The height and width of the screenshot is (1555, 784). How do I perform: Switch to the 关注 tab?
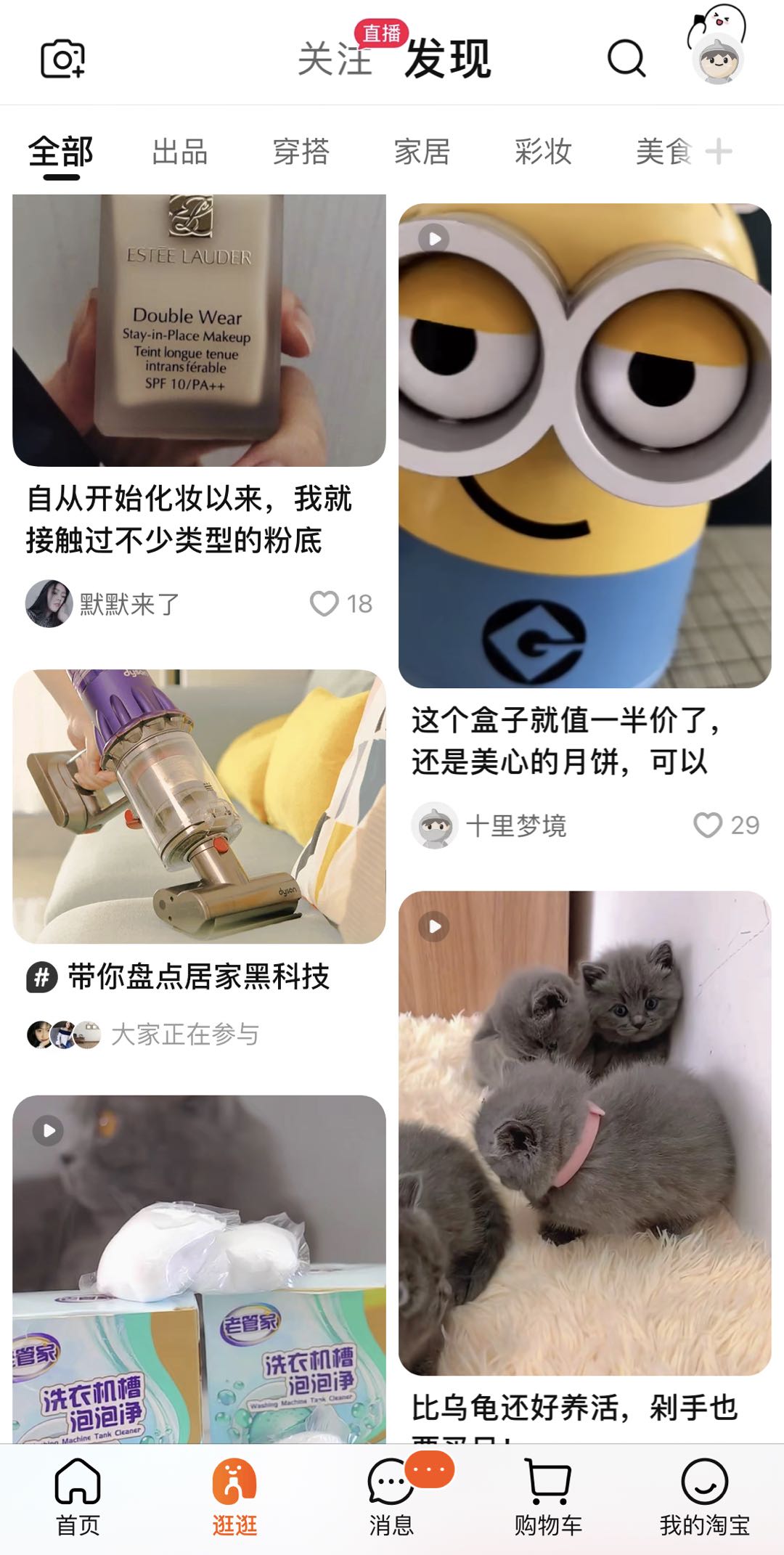tap(335, 59)
